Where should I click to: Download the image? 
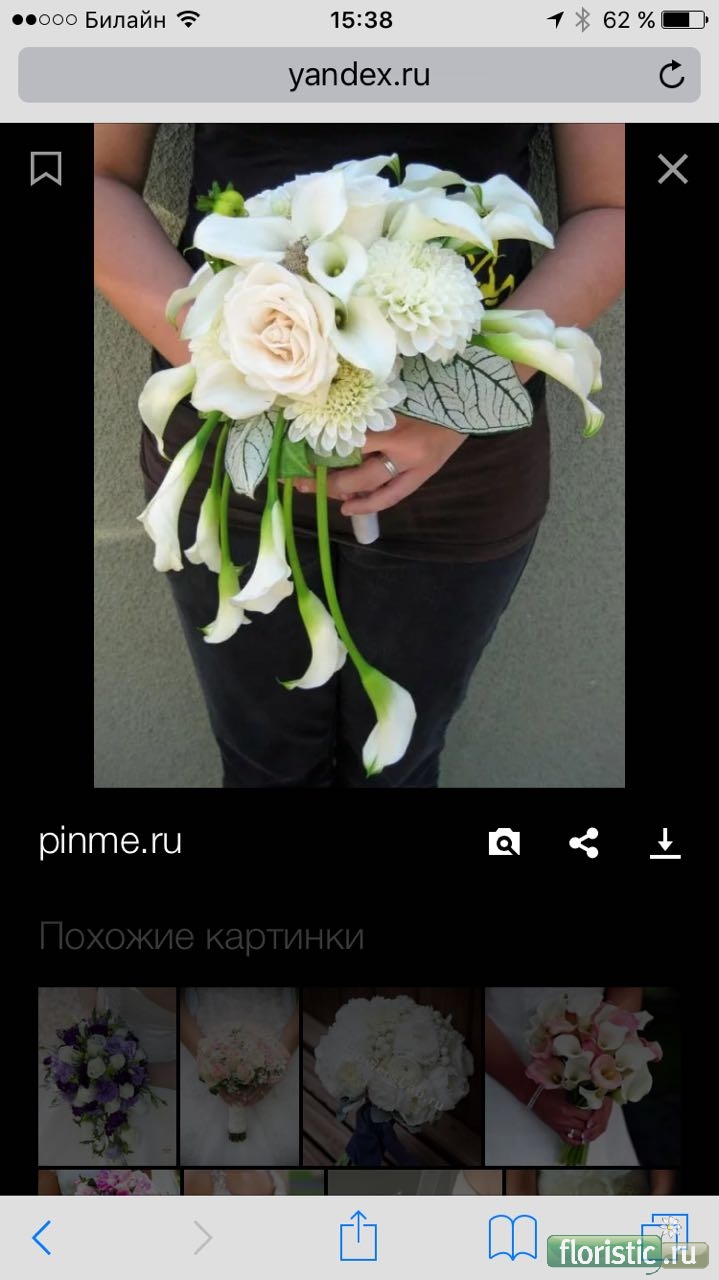click(x=665, y=843)
